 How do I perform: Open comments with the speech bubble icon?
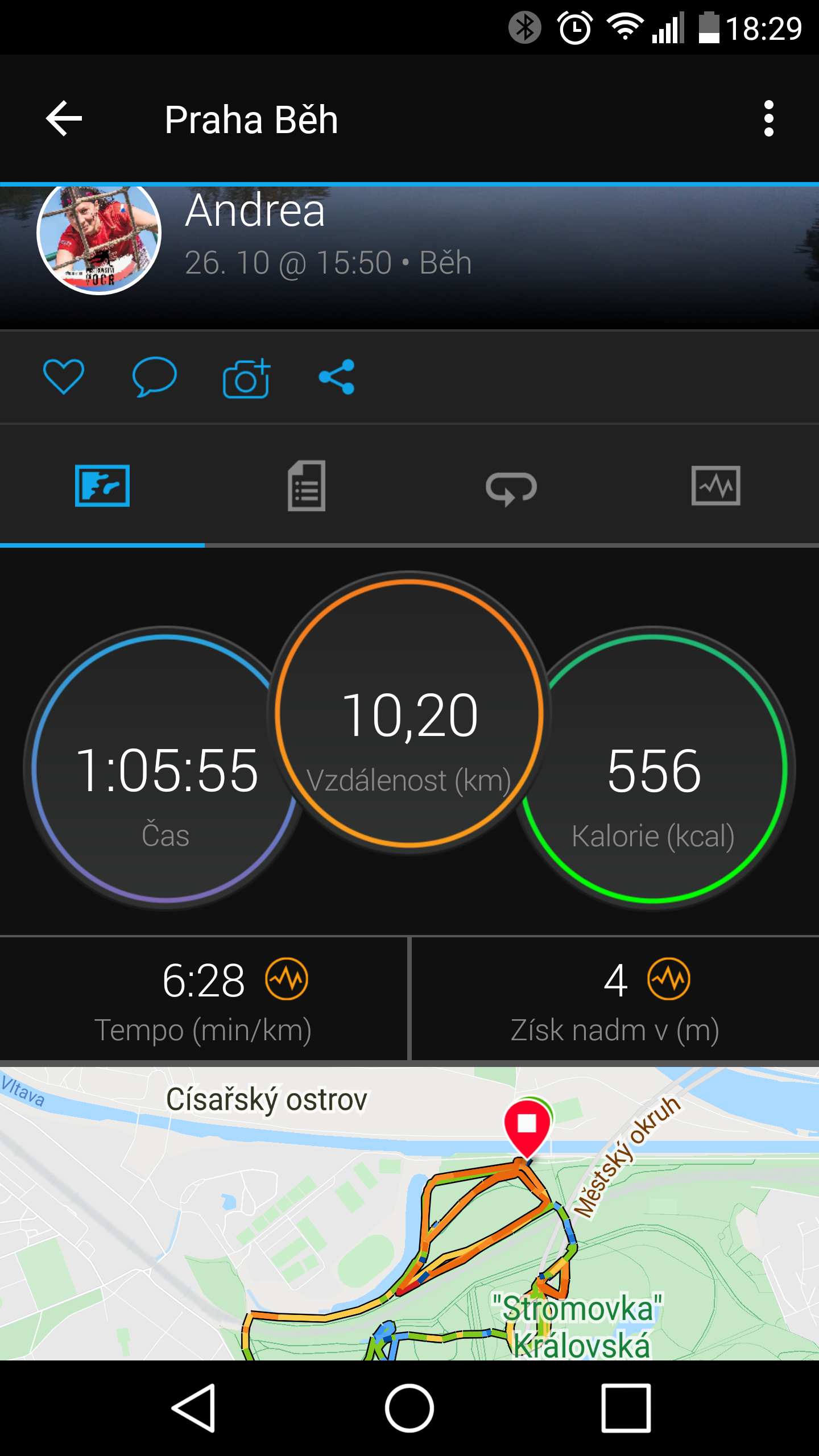[x=154, y=377]
